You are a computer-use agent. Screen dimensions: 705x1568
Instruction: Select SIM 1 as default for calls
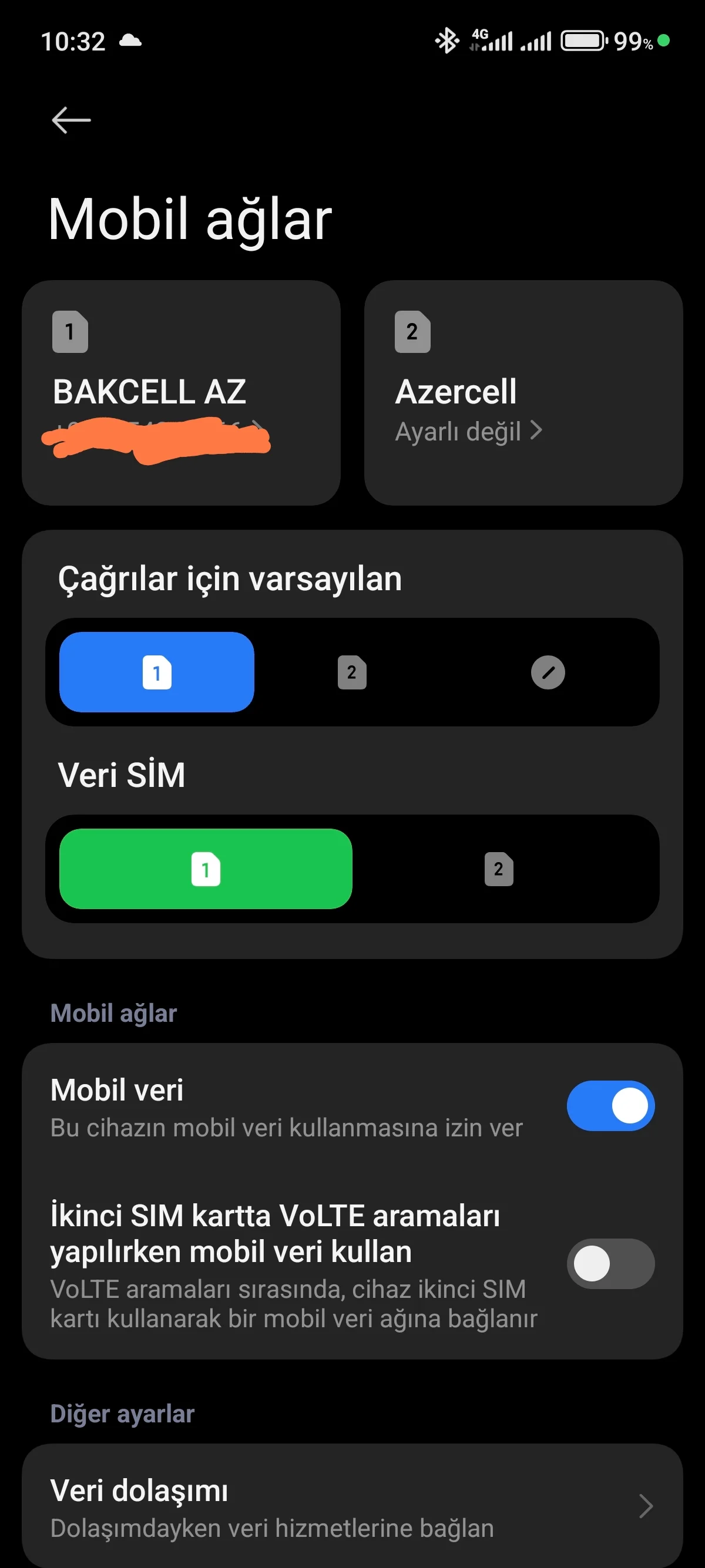[x=156, y=672]
